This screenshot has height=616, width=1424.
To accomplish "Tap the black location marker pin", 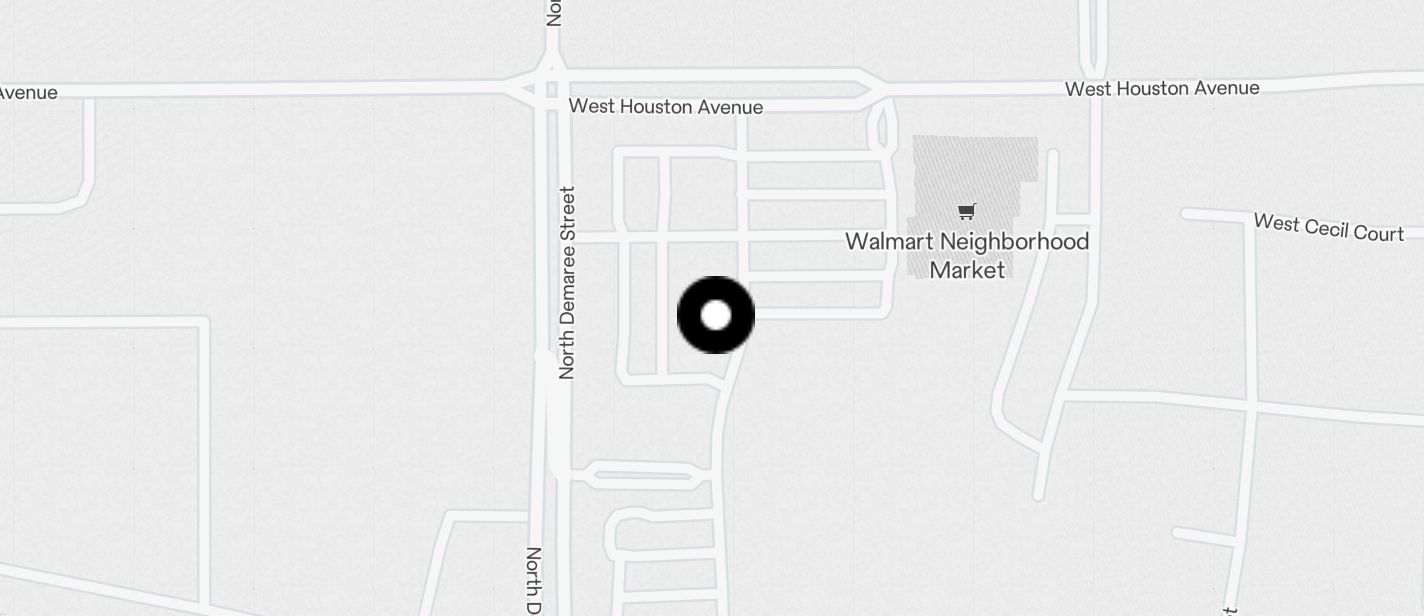I will pos(716,315).
